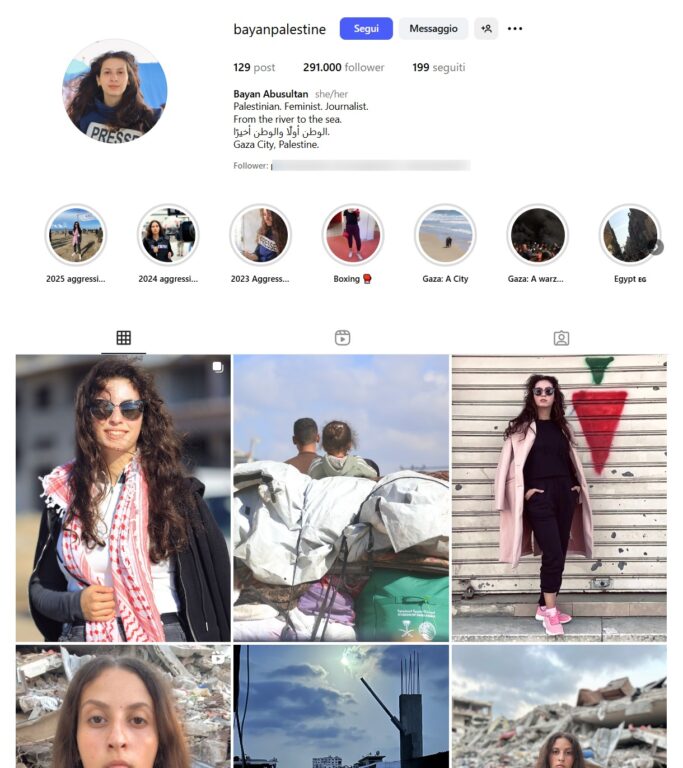This screenshot has height=768, width=683.
Task: Open the 2023 Aggression story highlight
Action: coord(260,236)
